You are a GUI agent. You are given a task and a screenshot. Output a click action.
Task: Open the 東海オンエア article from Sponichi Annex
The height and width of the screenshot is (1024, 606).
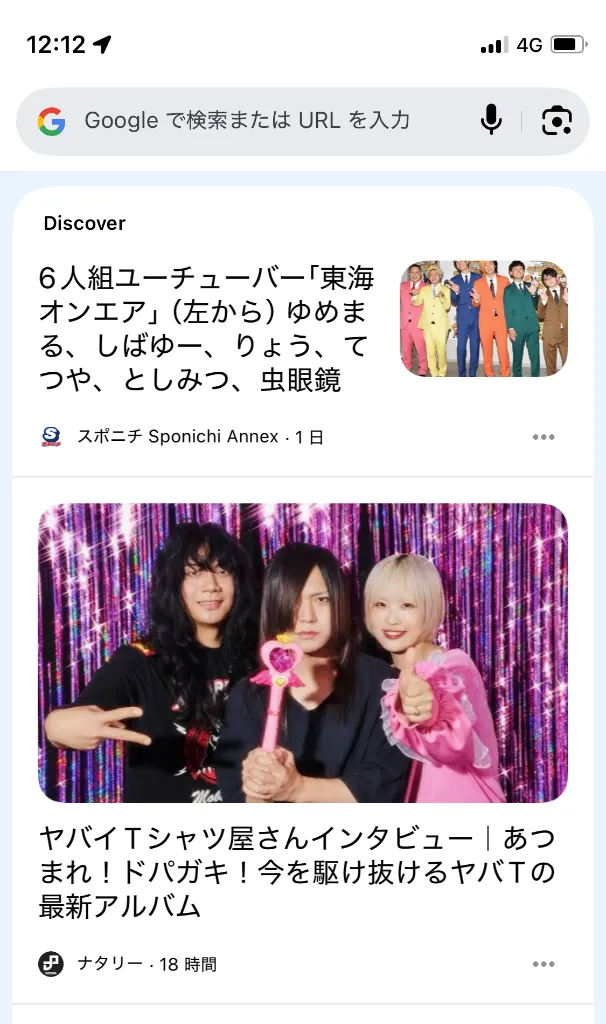pyautogui.click(x=207, y=329)
